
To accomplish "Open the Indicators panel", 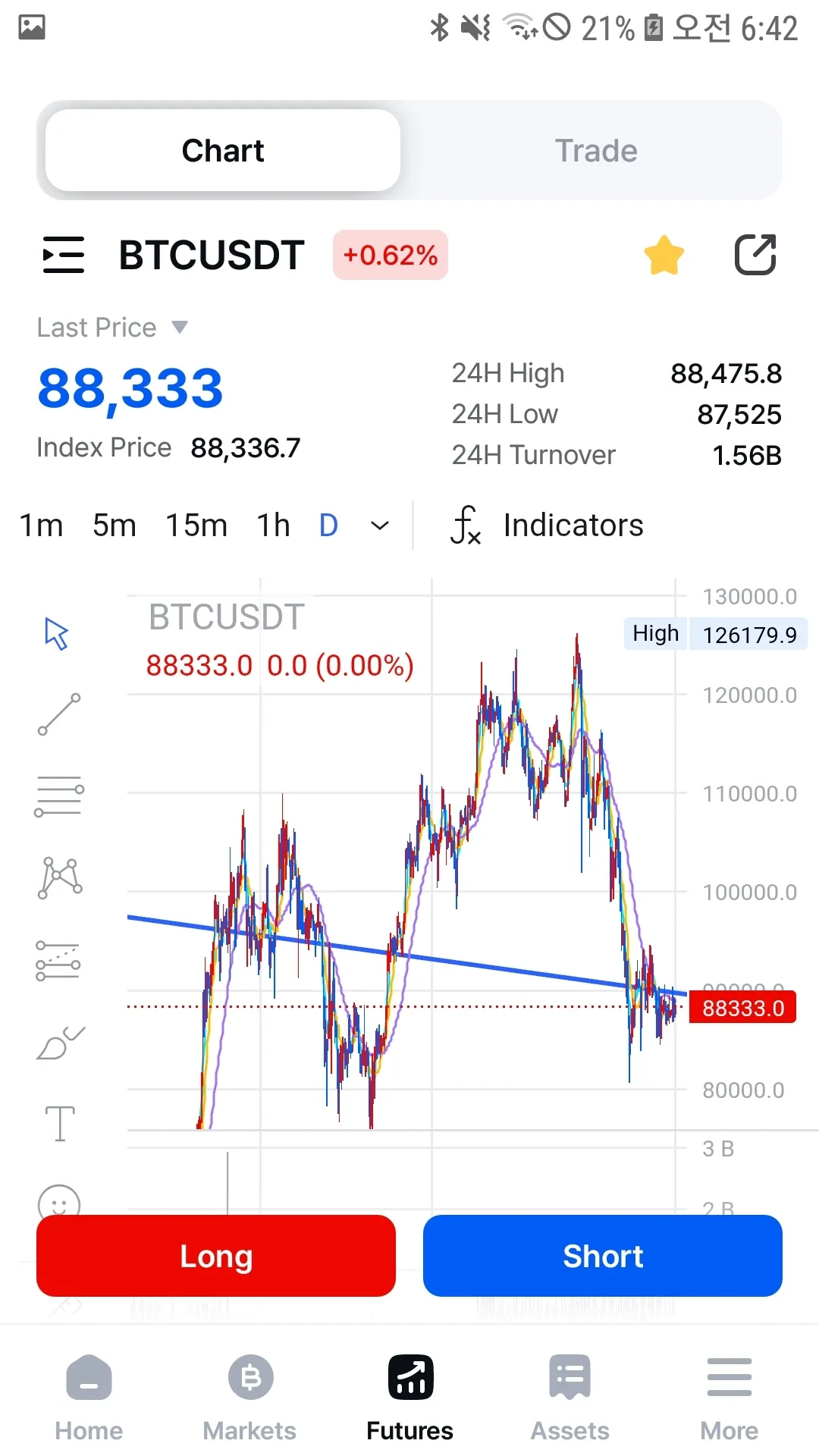I will (548, 525).
